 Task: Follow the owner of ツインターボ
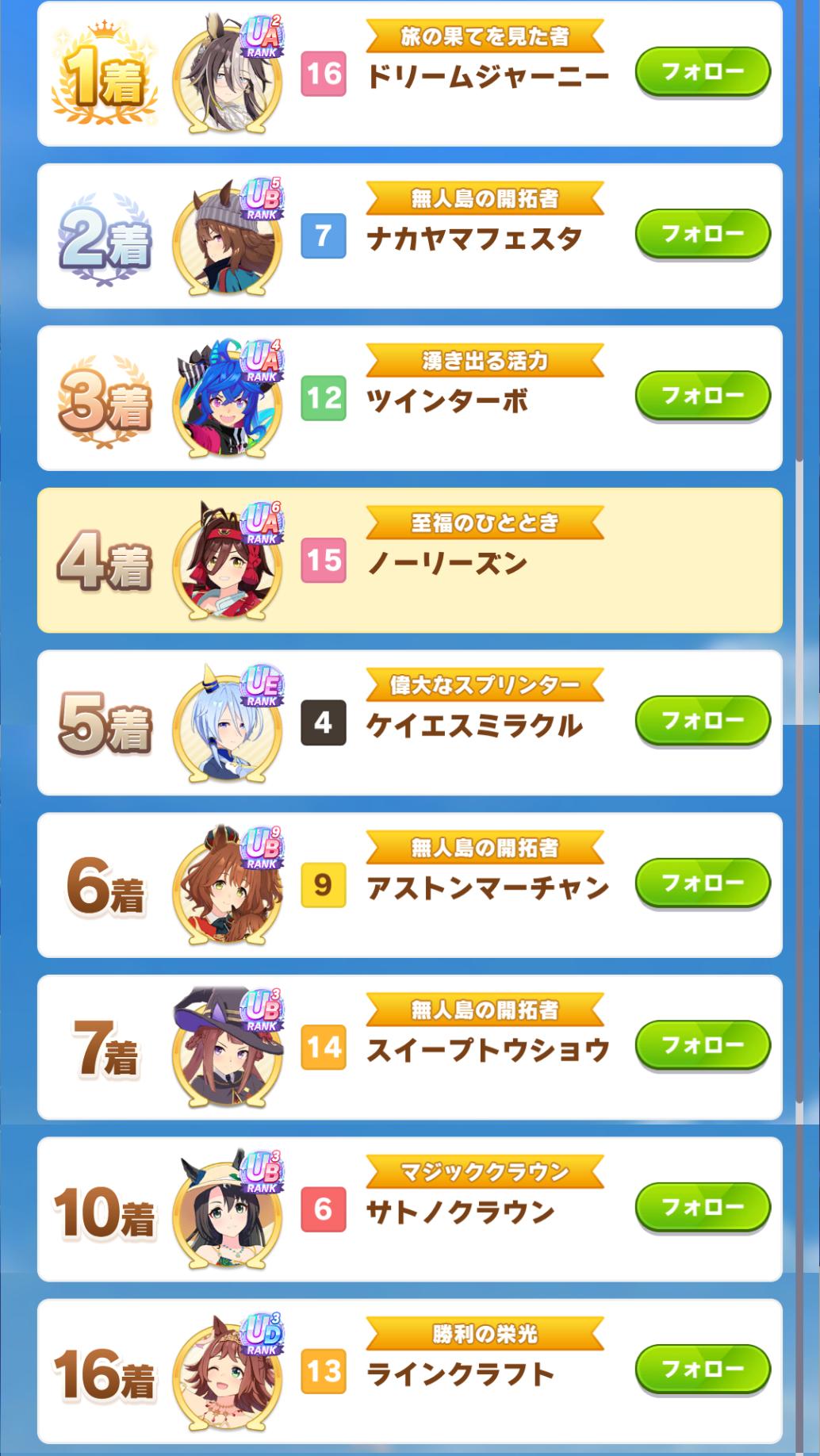pos(703,396)
